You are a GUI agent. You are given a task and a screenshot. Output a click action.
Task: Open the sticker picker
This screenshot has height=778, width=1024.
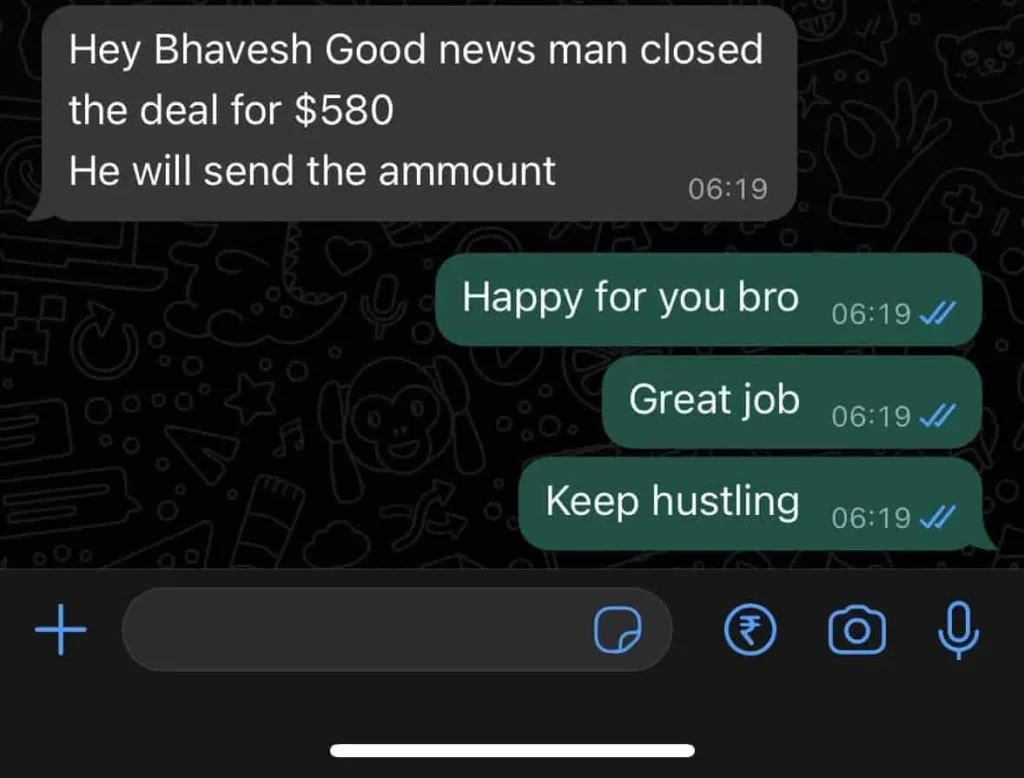click(618, 631)
